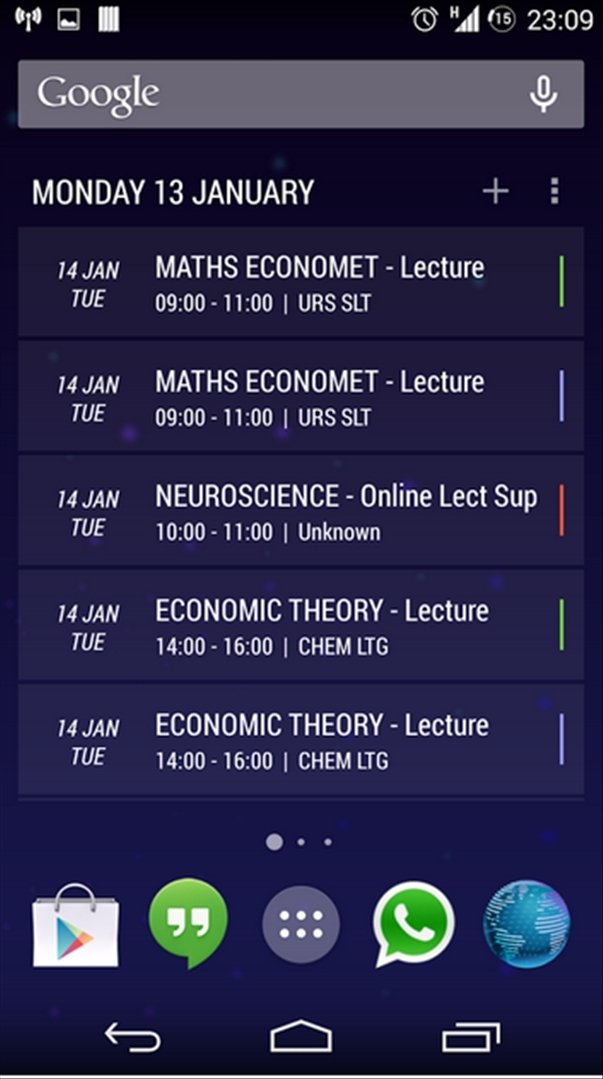The image size is (603, 1079).
Task: Go back using the navigation bar
Action: 132,1037
